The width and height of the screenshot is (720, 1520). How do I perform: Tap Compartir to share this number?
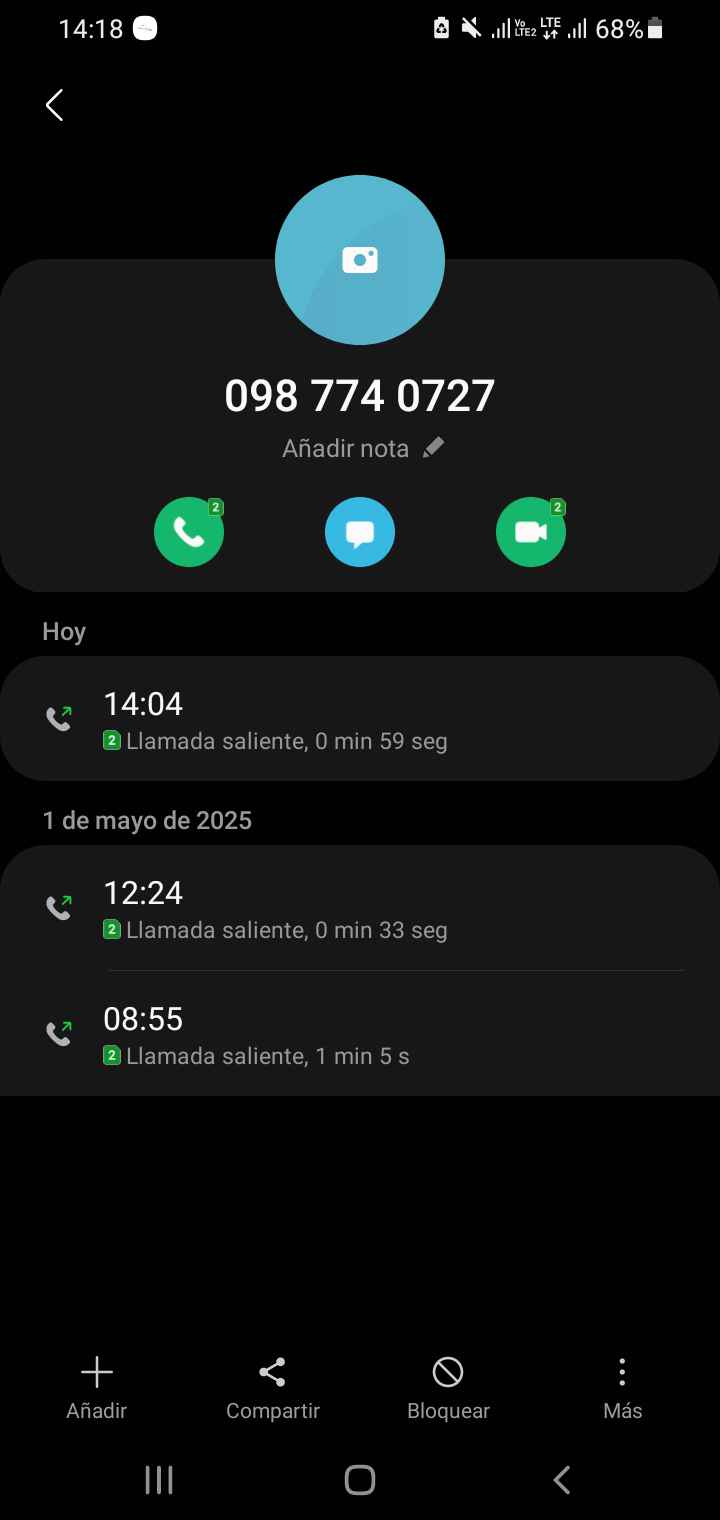273,1388
